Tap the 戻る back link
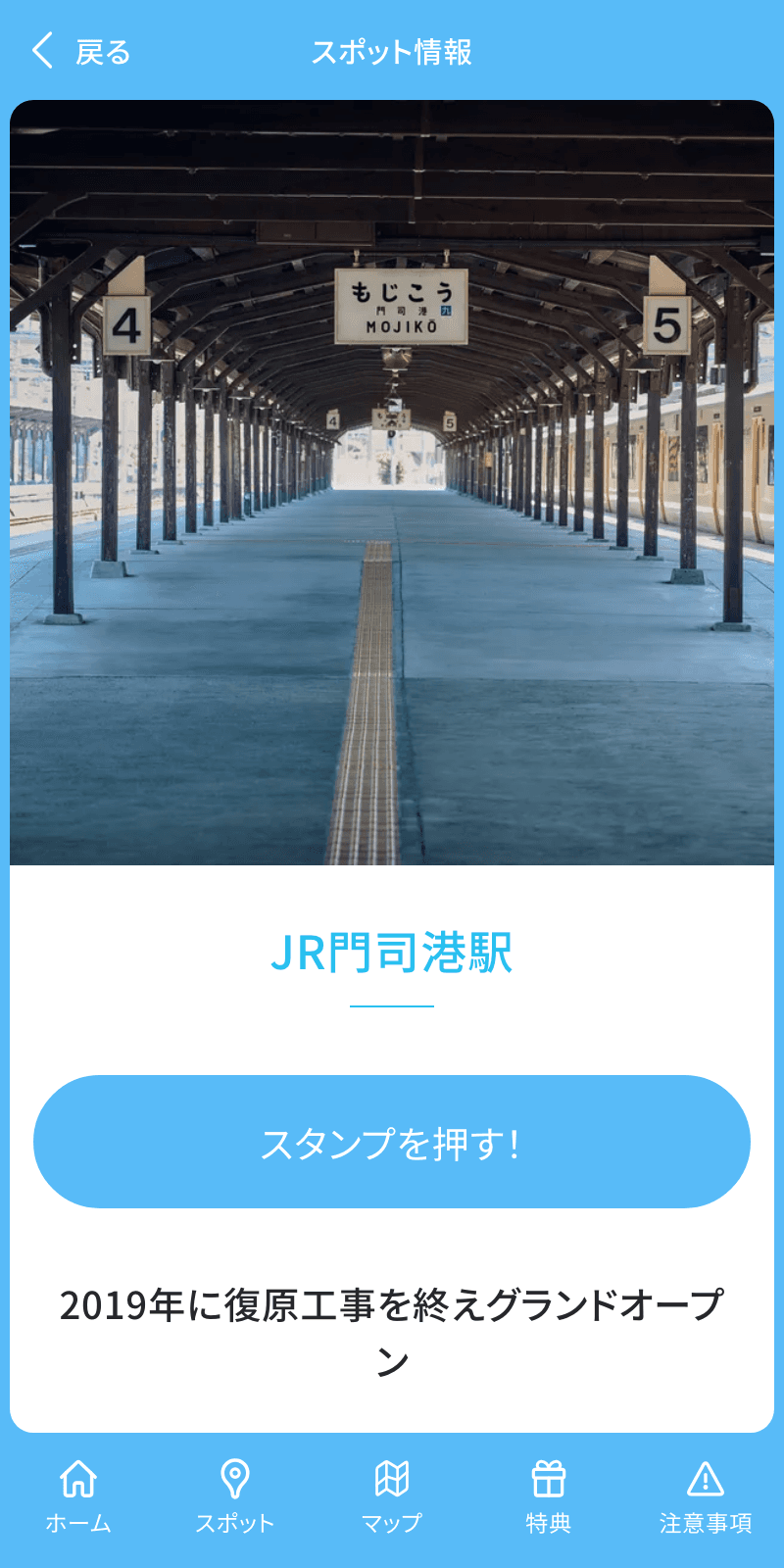Image resolution: width=784 pixels, height=1568 pixels. pyautogui.click(x=101, y=54)
